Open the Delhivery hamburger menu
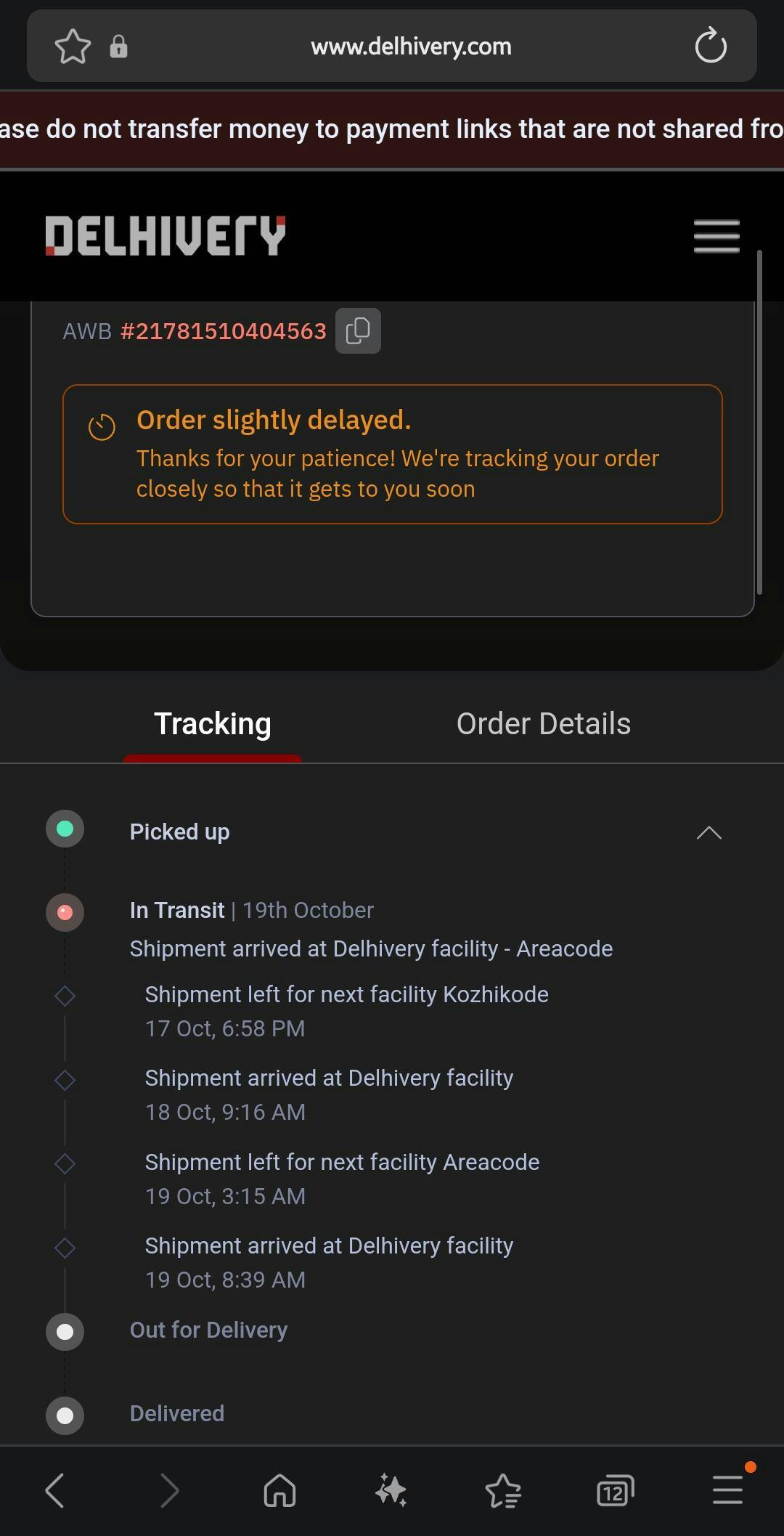 pos(716,236)
